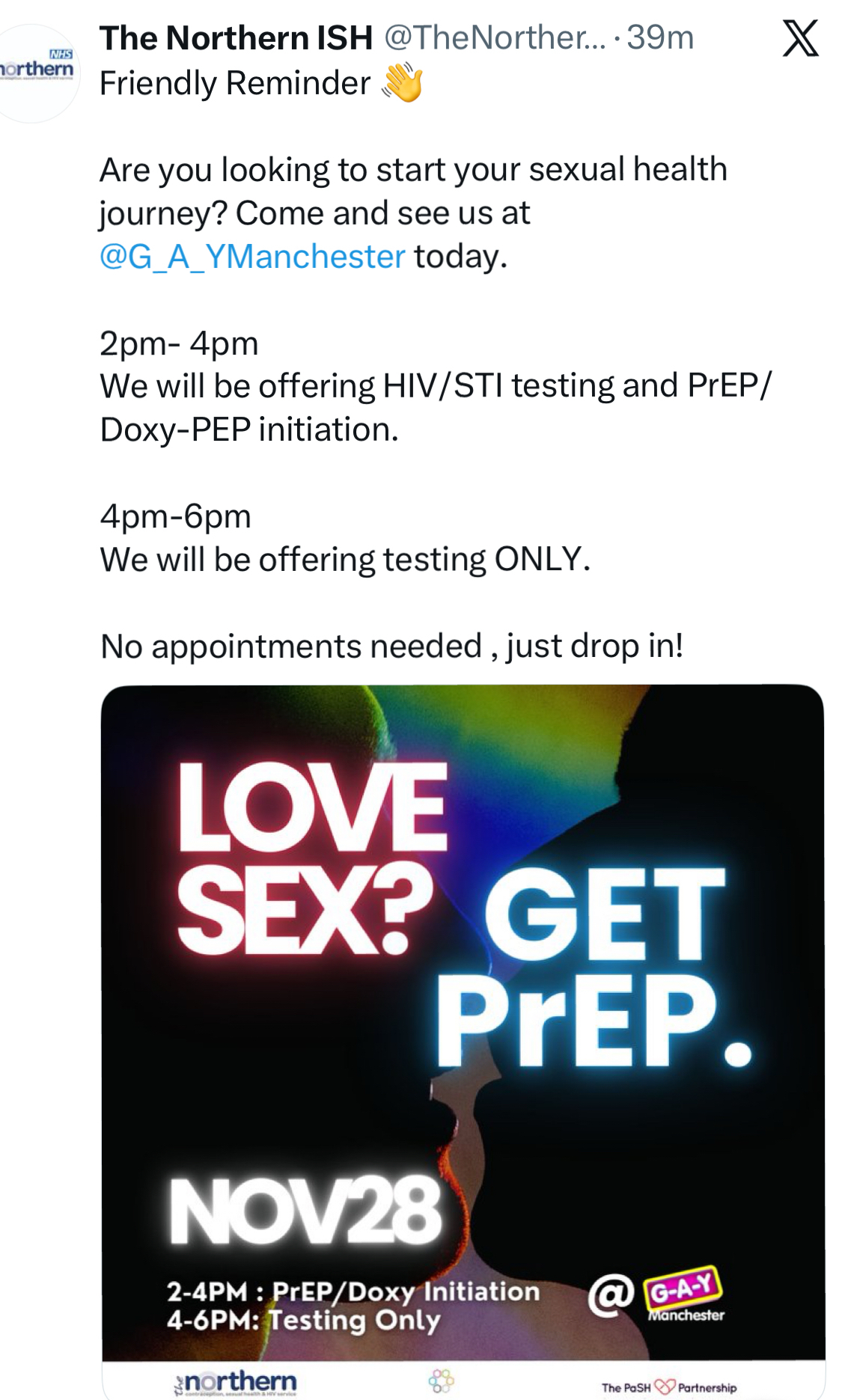
Task: Open The Northern ISH account name
Action: coord(236,37)
